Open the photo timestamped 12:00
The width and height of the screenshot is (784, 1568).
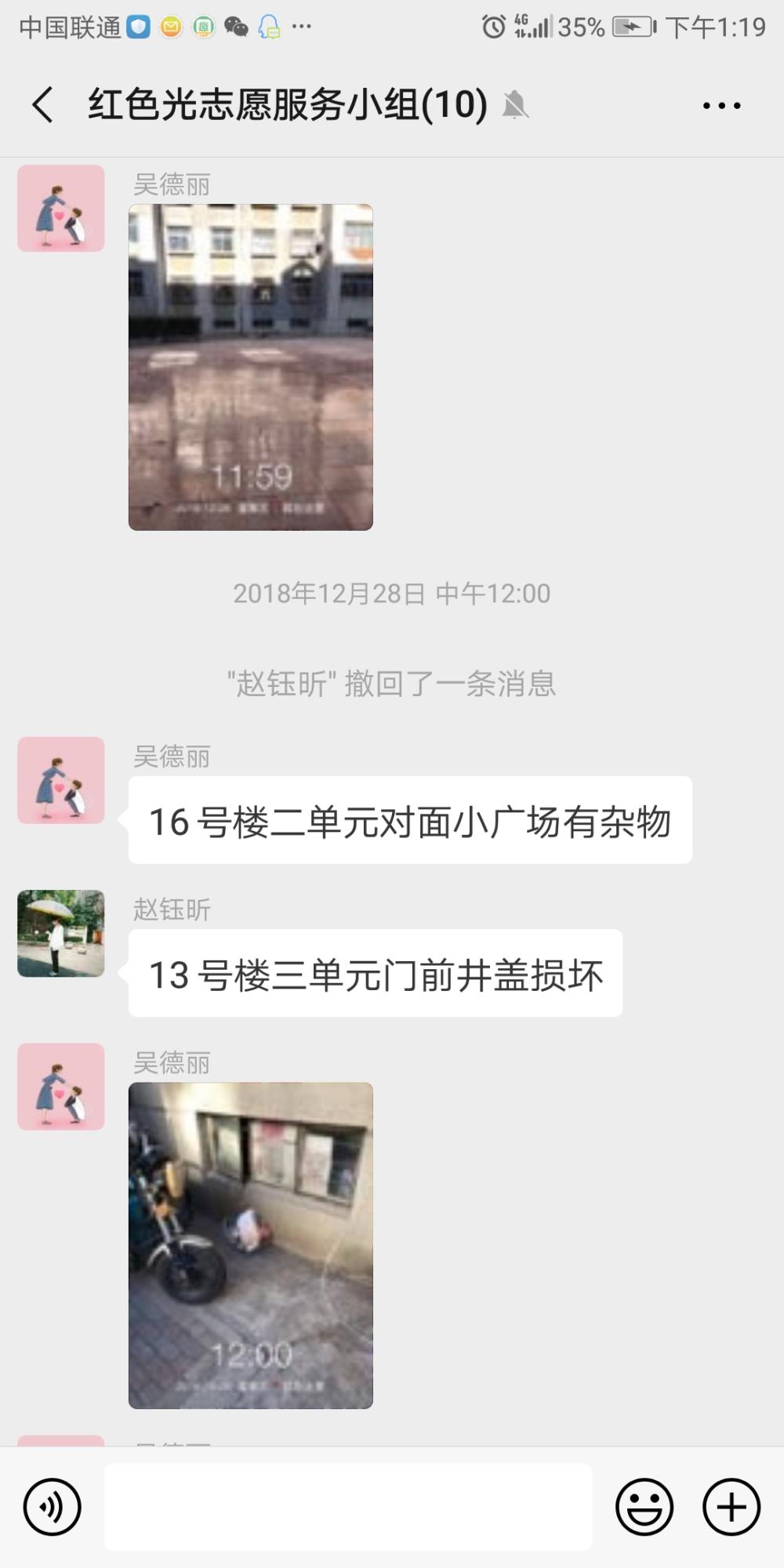[251, 1246]
